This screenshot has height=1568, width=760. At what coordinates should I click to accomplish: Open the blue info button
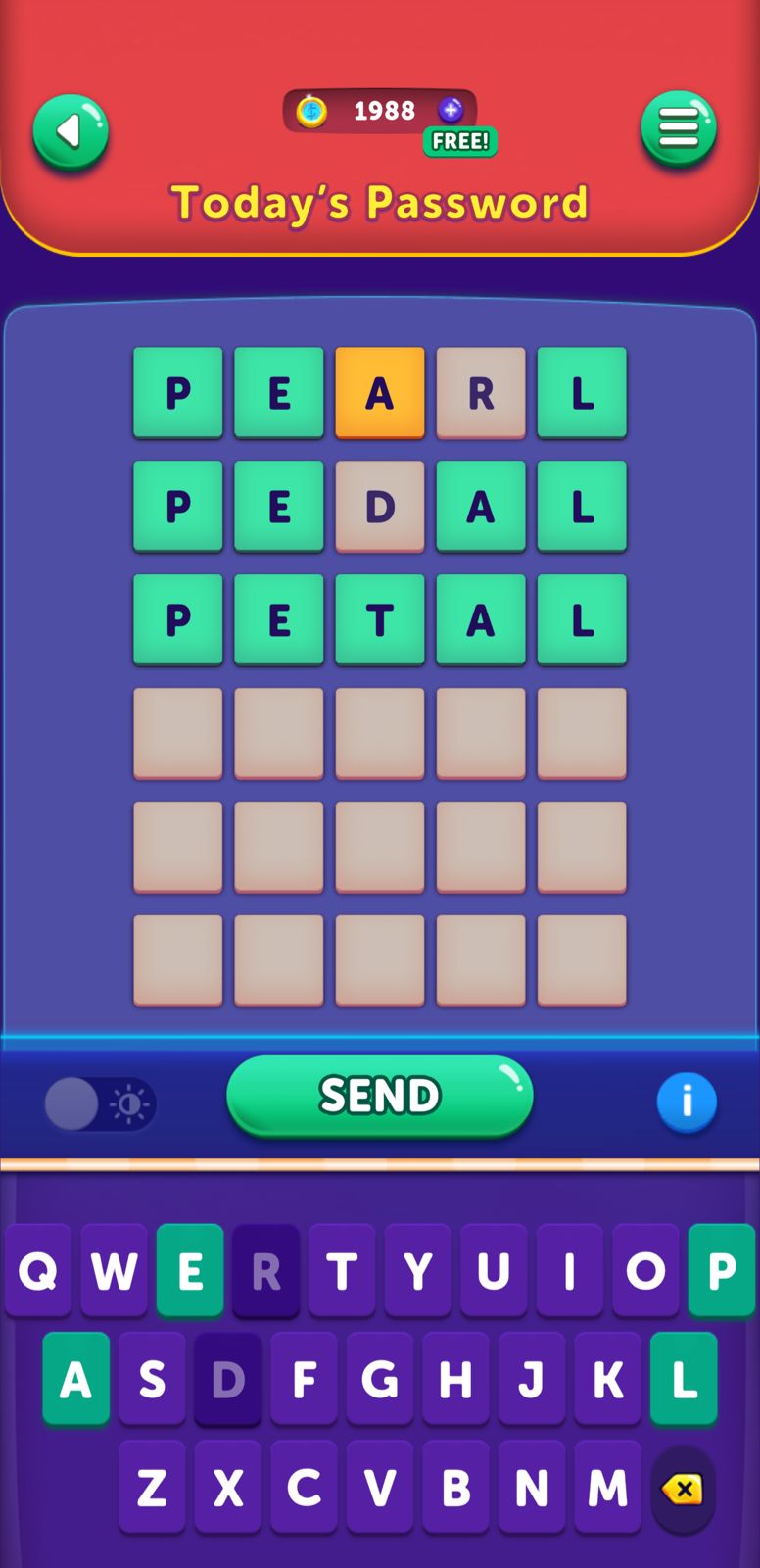(686, 1102)
